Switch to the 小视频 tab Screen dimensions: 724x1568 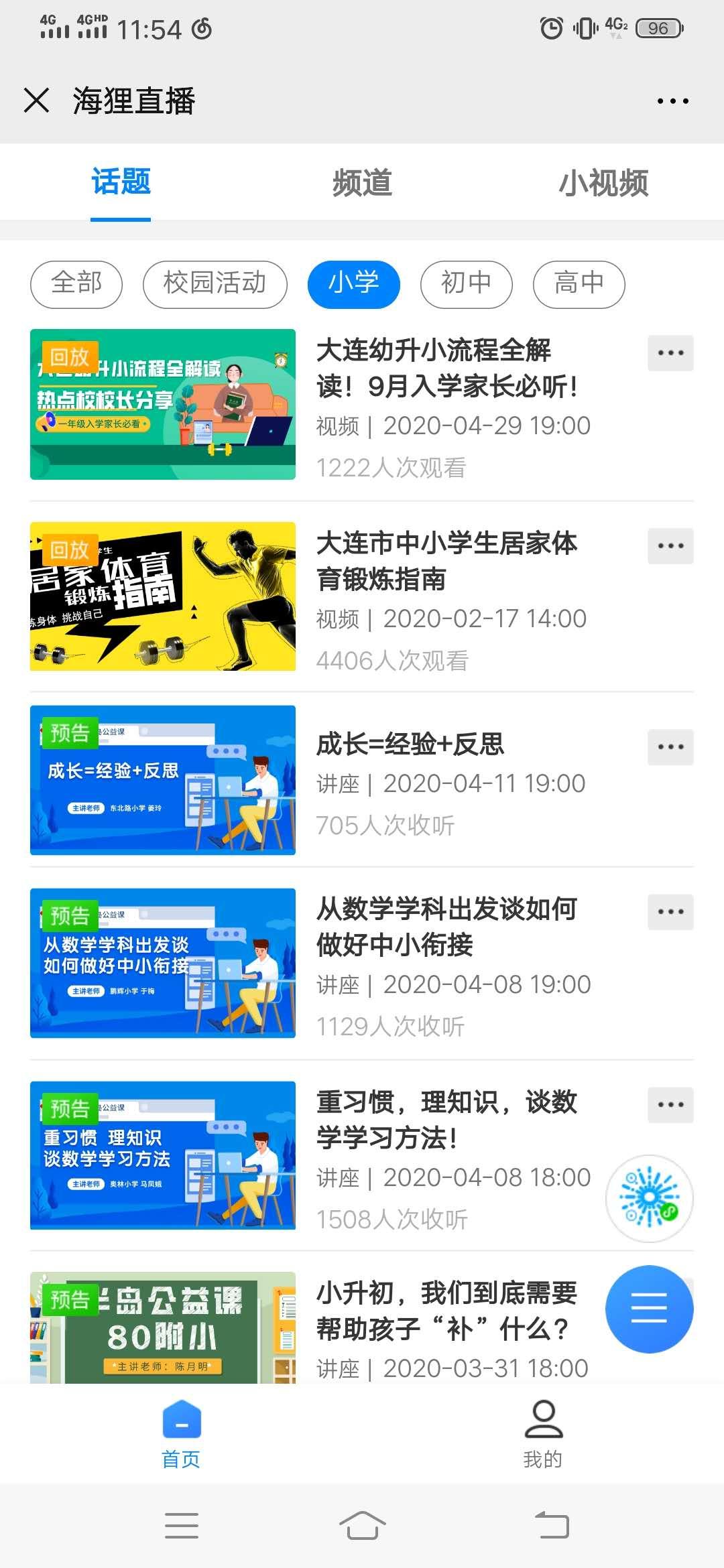pyautogui.click(x=603, y=182)
